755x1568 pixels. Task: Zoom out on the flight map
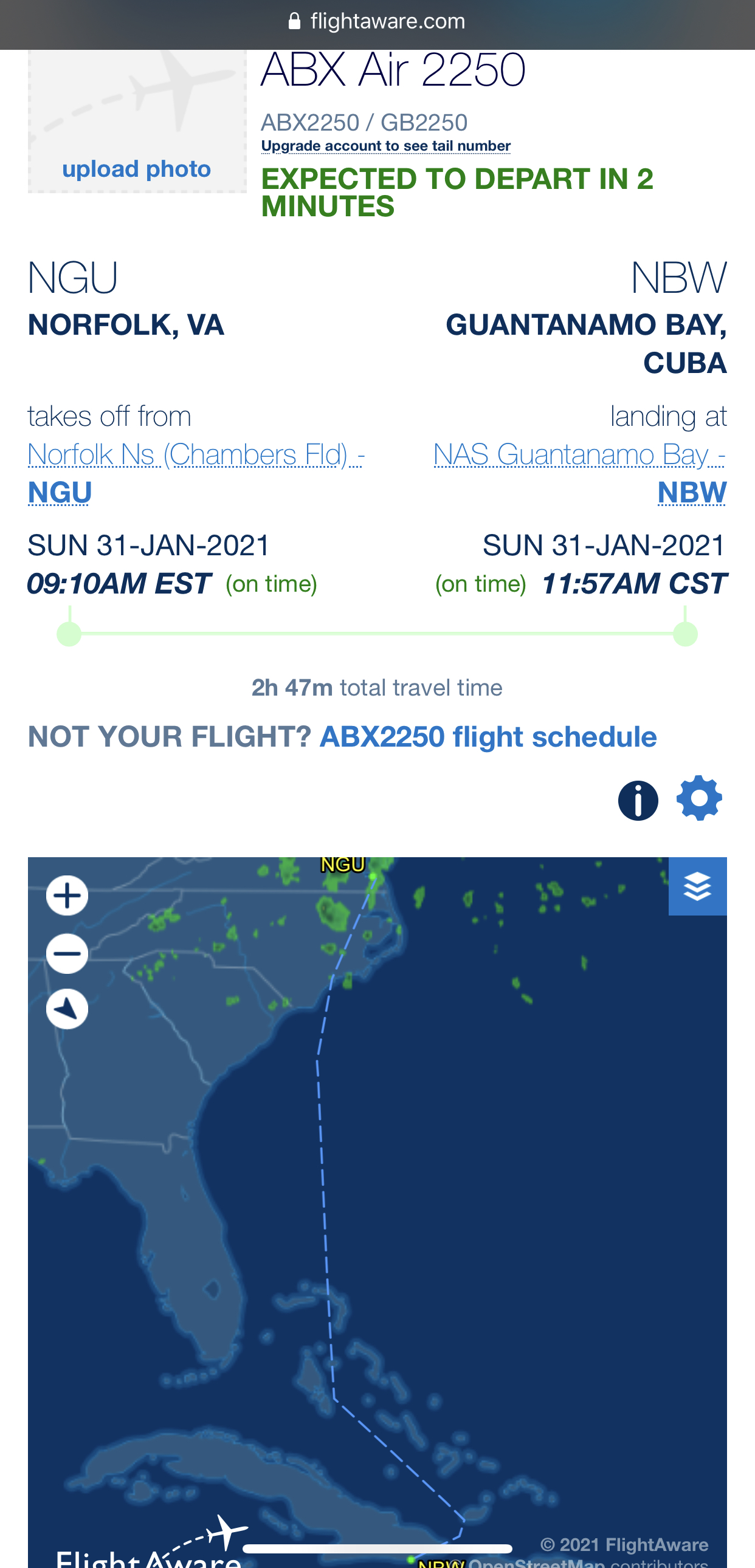click(x=67, y=953)
